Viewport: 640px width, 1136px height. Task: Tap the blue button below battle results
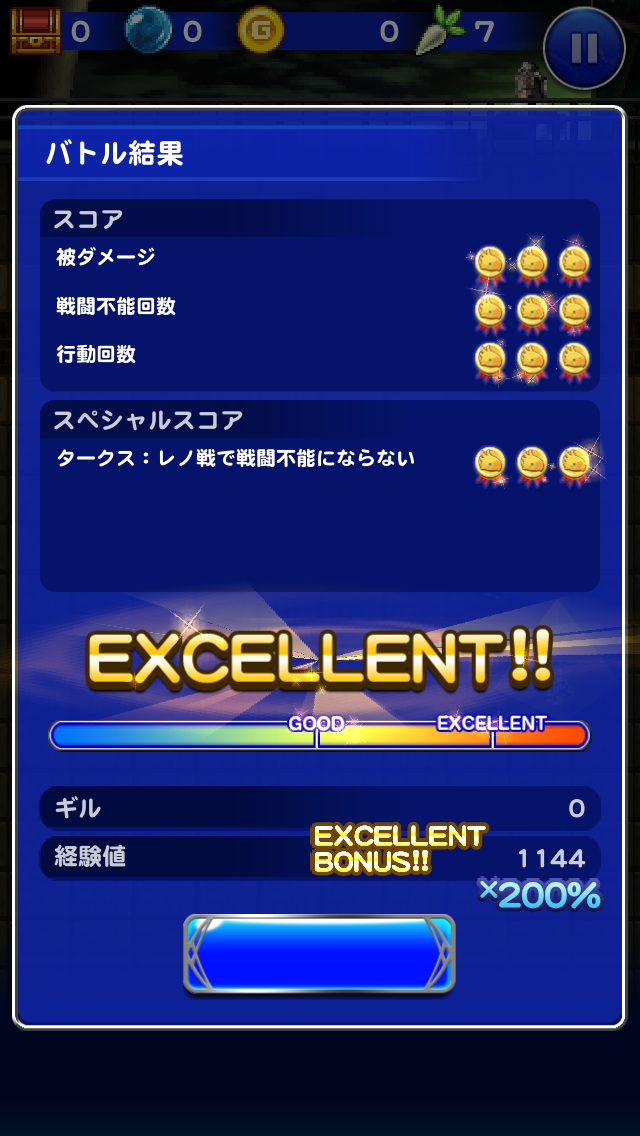pyautogui.click(x=319, y=954)
